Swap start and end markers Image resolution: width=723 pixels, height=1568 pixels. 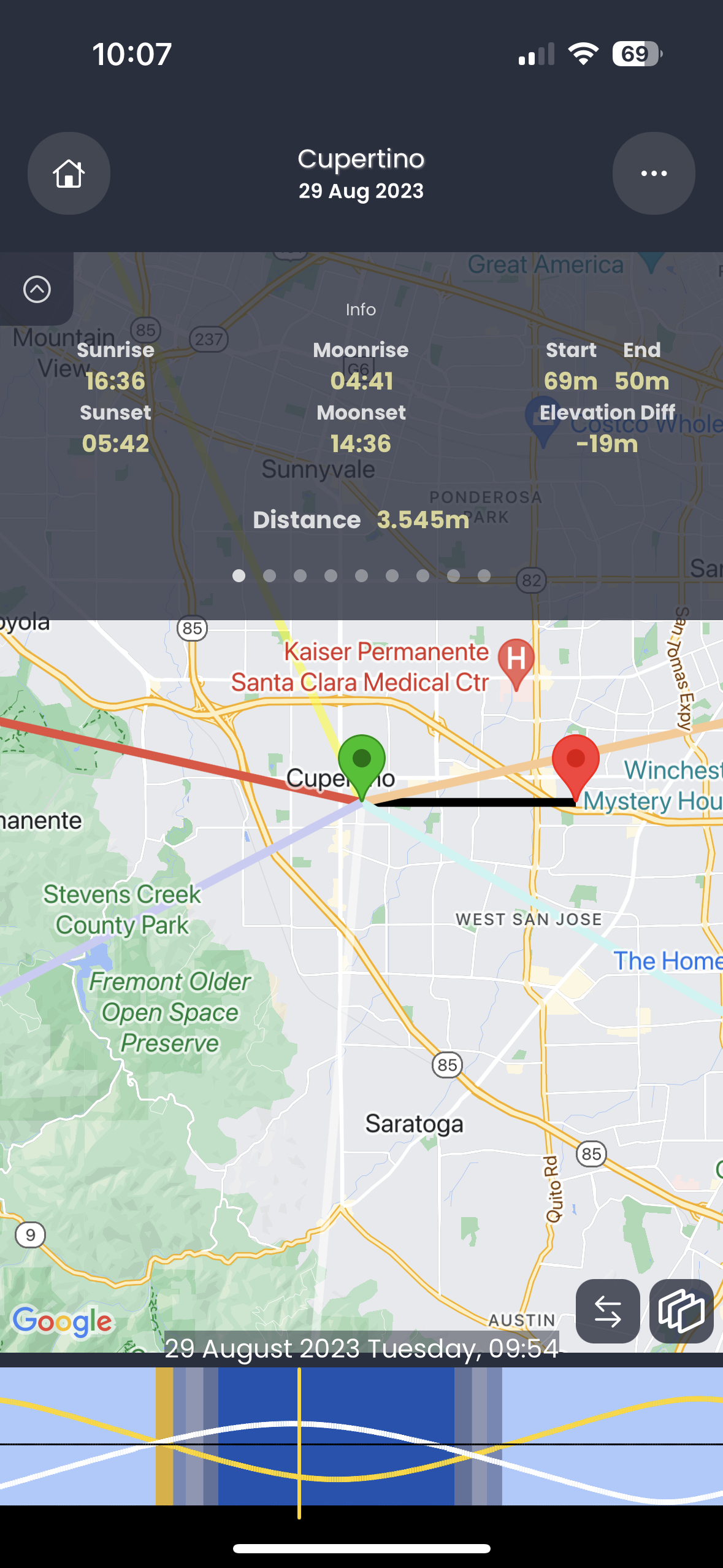pos(608,1312)
